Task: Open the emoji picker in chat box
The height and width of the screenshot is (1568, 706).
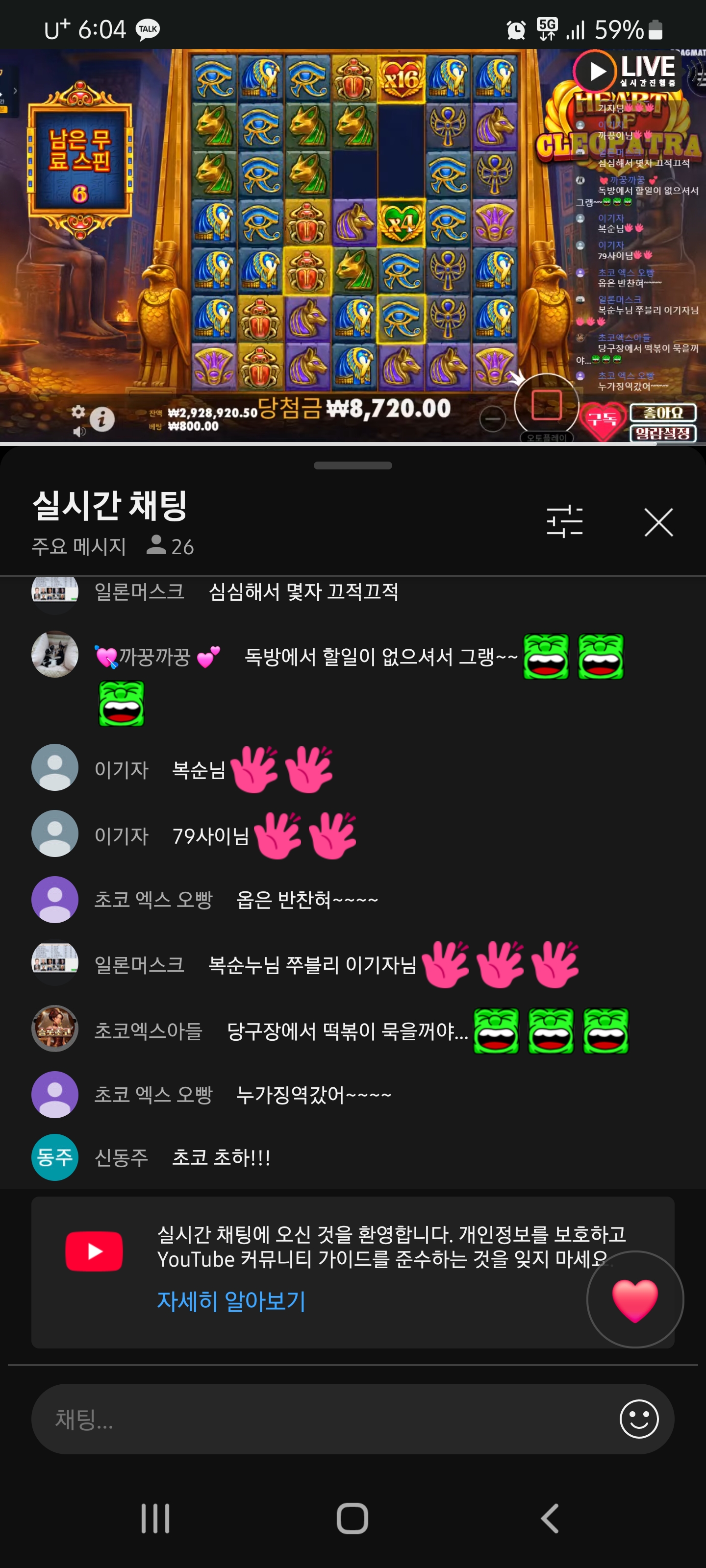Action: [x=638, y=1419]
